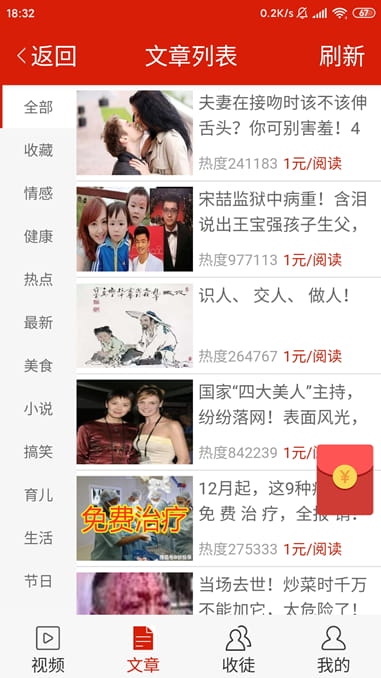Select the 生活 category
This screenshot has height=678, width=381.
pos(38,538)
